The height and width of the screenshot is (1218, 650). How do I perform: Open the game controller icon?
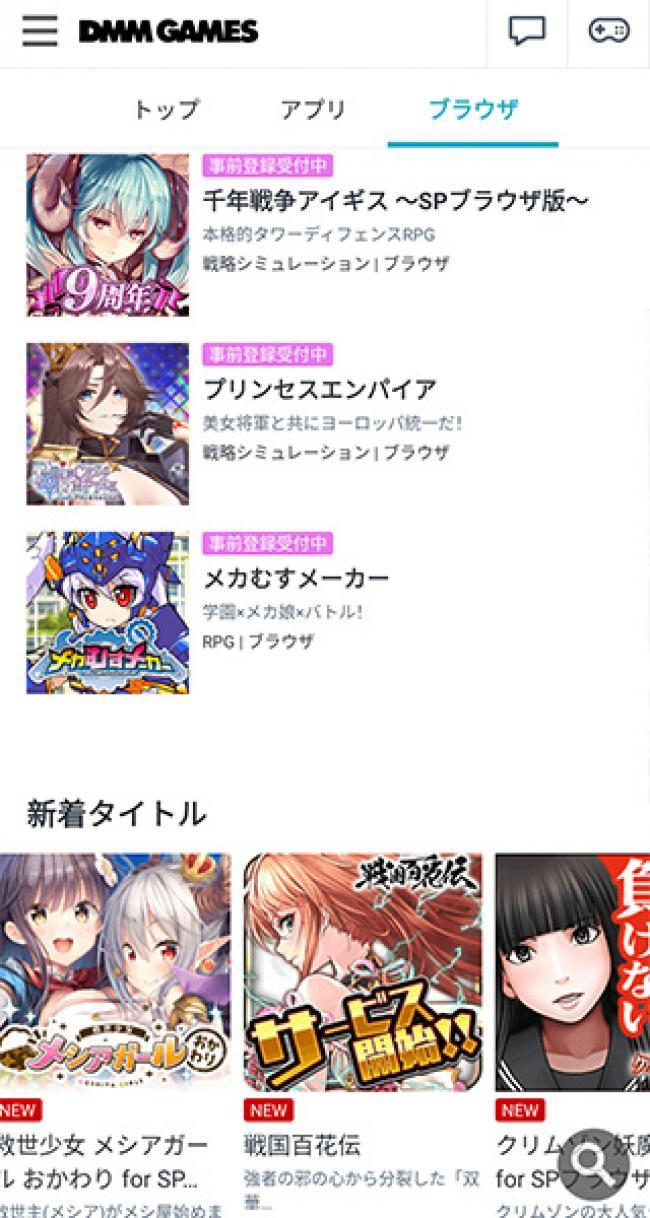(x=608, y=32)
